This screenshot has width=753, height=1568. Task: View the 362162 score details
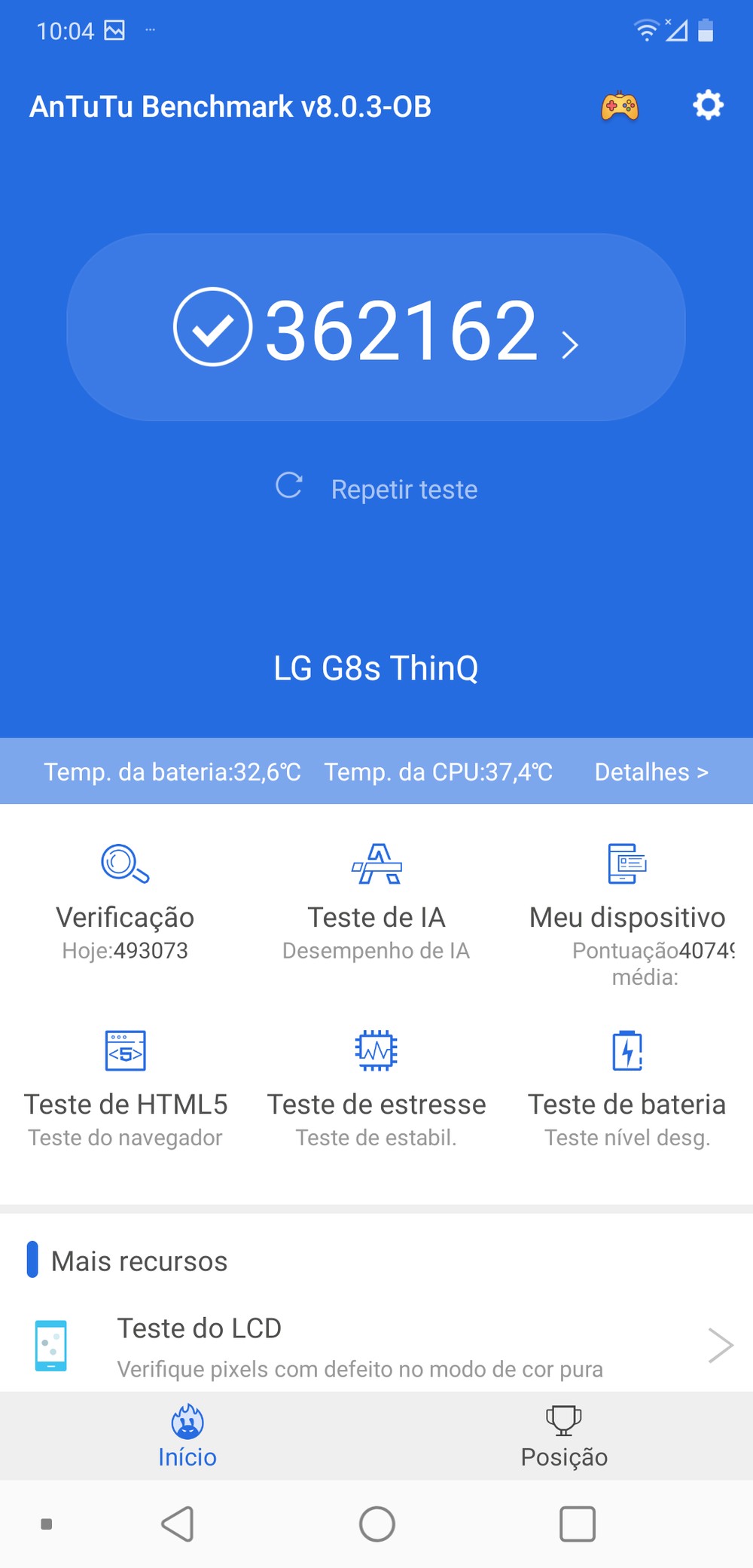tap(376, 328)
